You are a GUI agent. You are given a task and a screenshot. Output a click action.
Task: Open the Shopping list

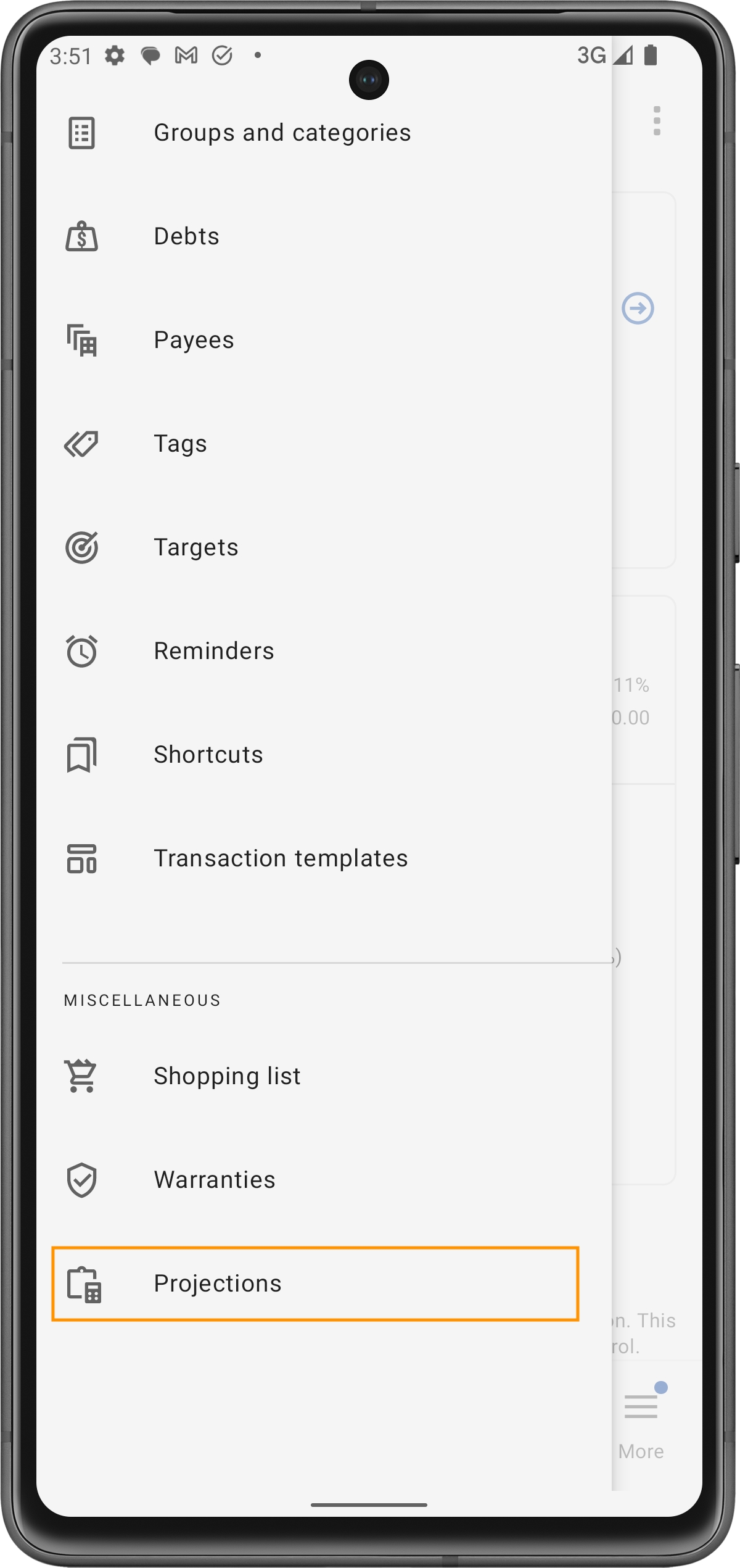[x=227, y=1076]
